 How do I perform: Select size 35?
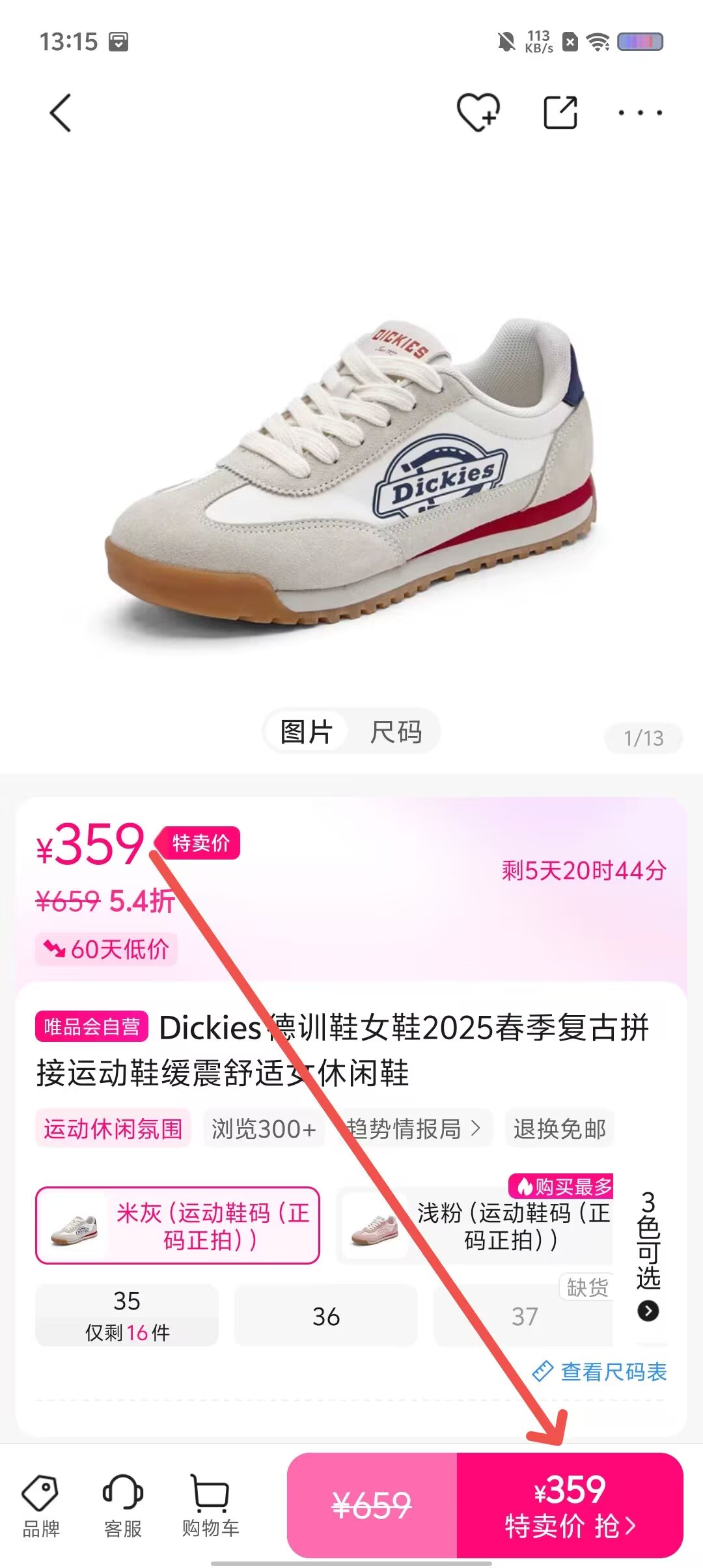127,1315
